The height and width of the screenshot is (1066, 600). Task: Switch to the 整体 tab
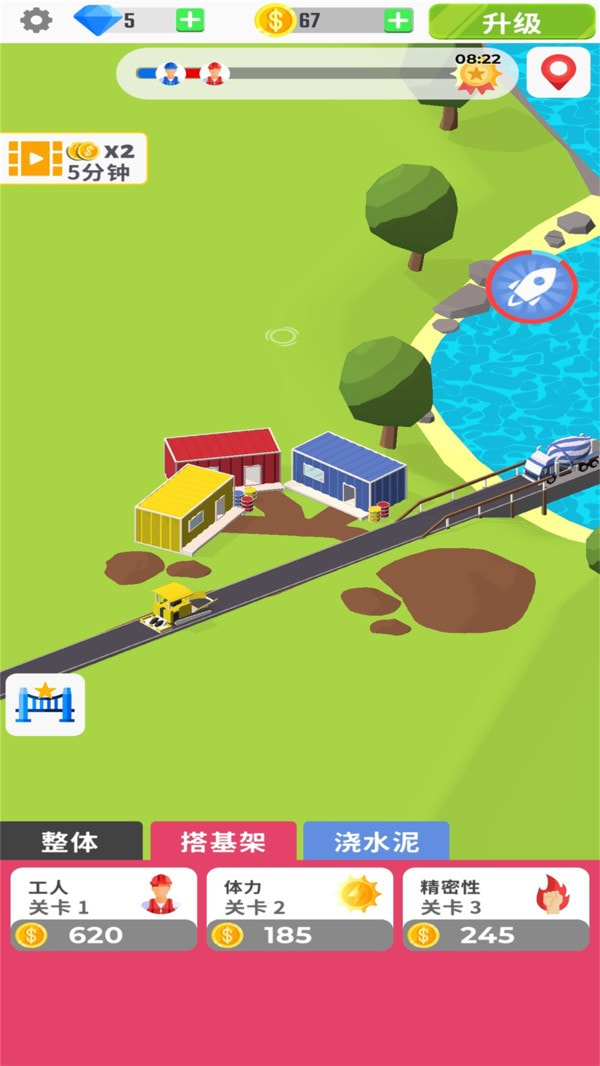point(71,842)
